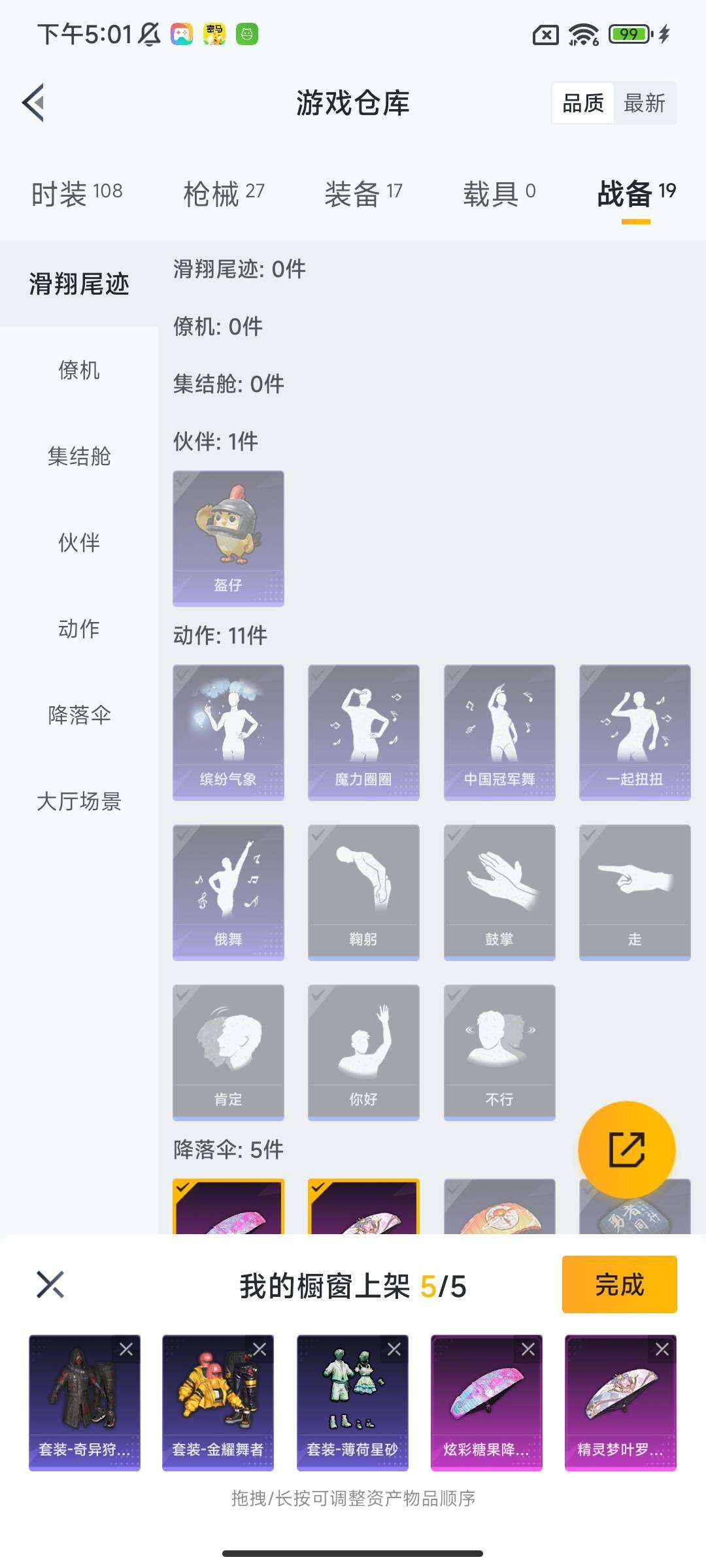Open the 降落伞 category in sidebar
Screen dimensions: 706x1568
78,716
